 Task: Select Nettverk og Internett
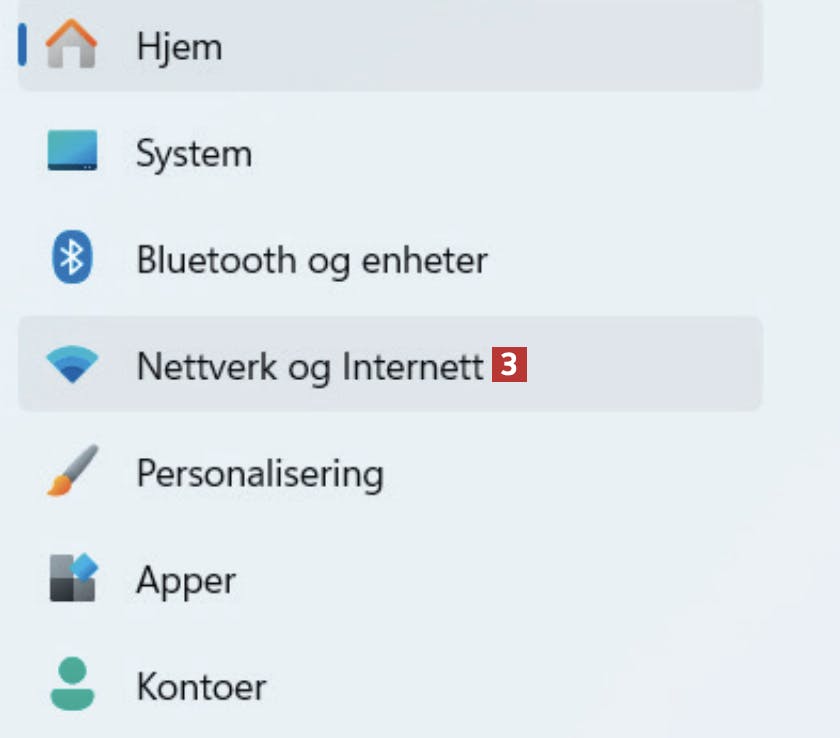(x=309, y=366)
